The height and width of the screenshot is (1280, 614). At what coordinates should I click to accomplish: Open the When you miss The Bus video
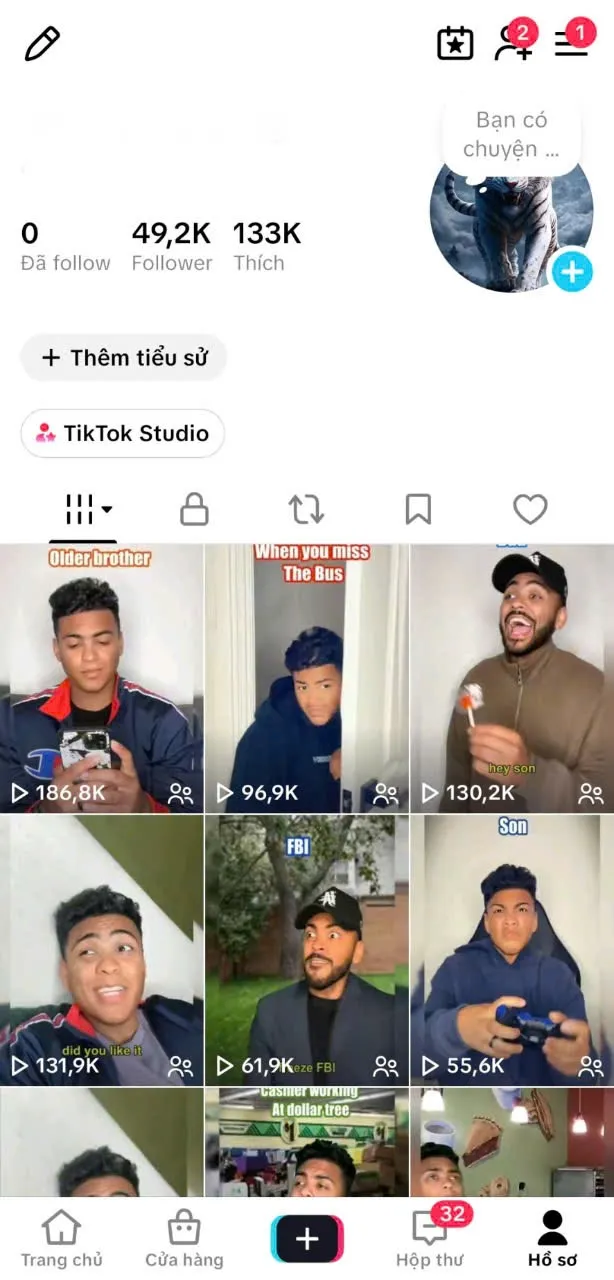click(x=307, y=678)
